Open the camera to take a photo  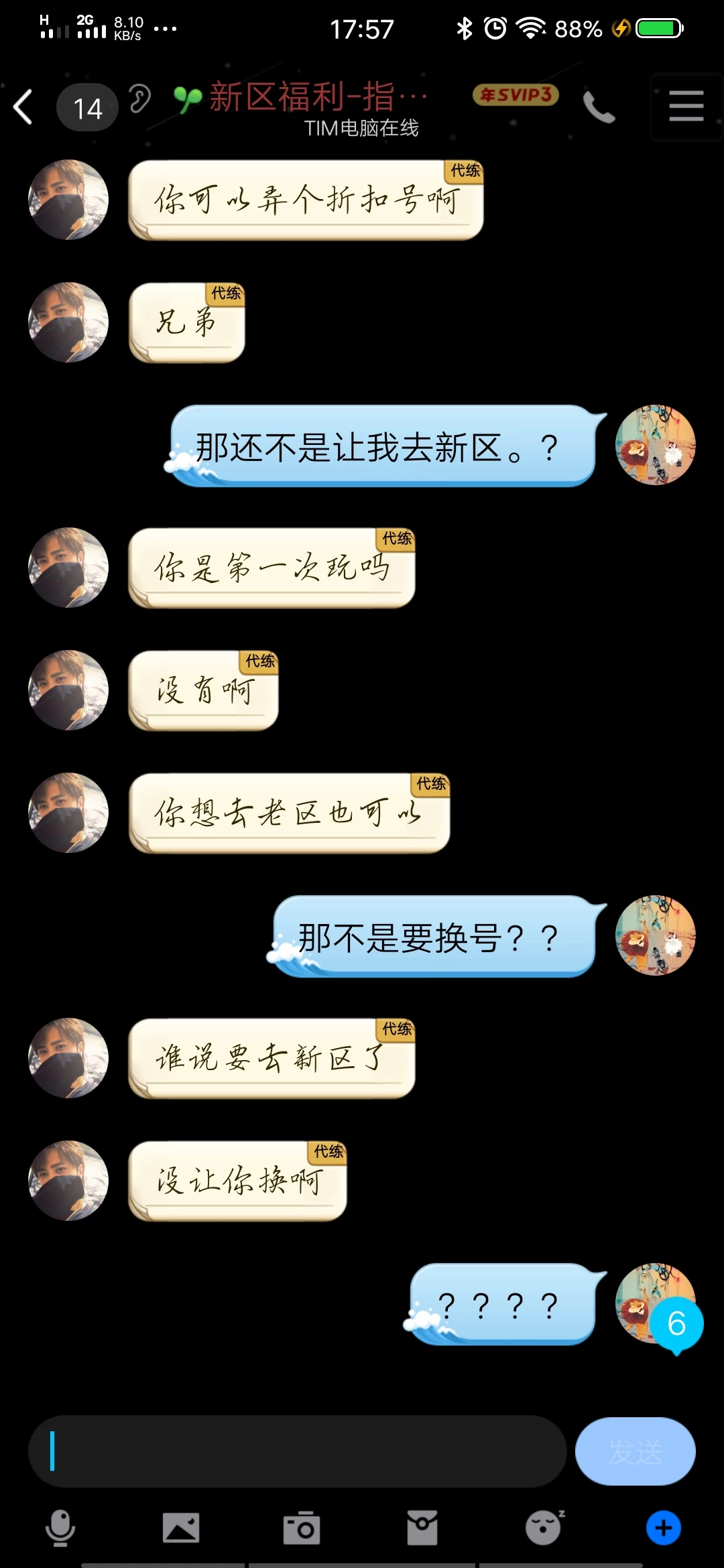(302, 1528)
